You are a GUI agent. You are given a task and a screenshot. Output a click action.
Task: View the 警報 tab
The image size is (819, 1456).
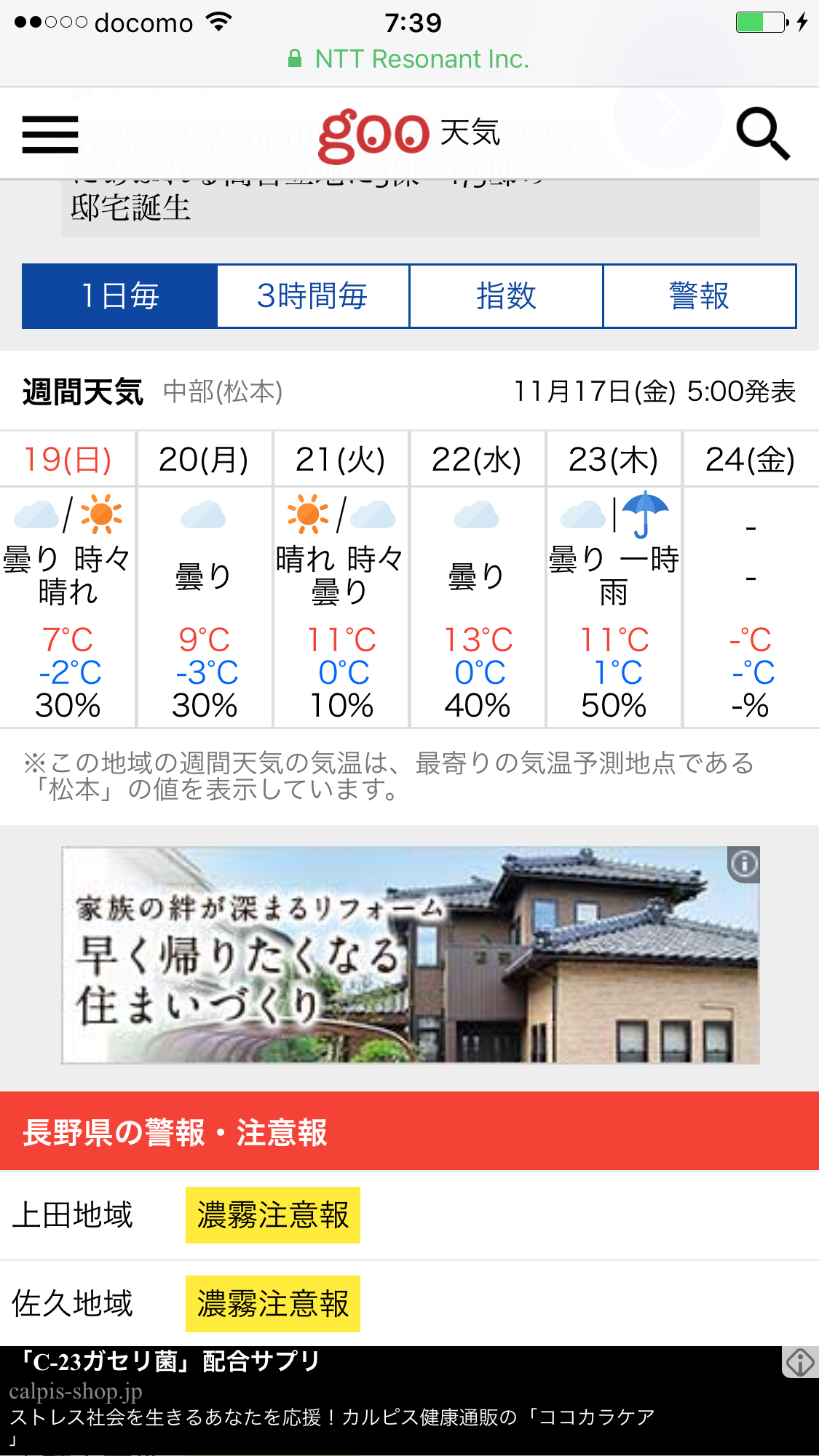[x=699, y=296]
